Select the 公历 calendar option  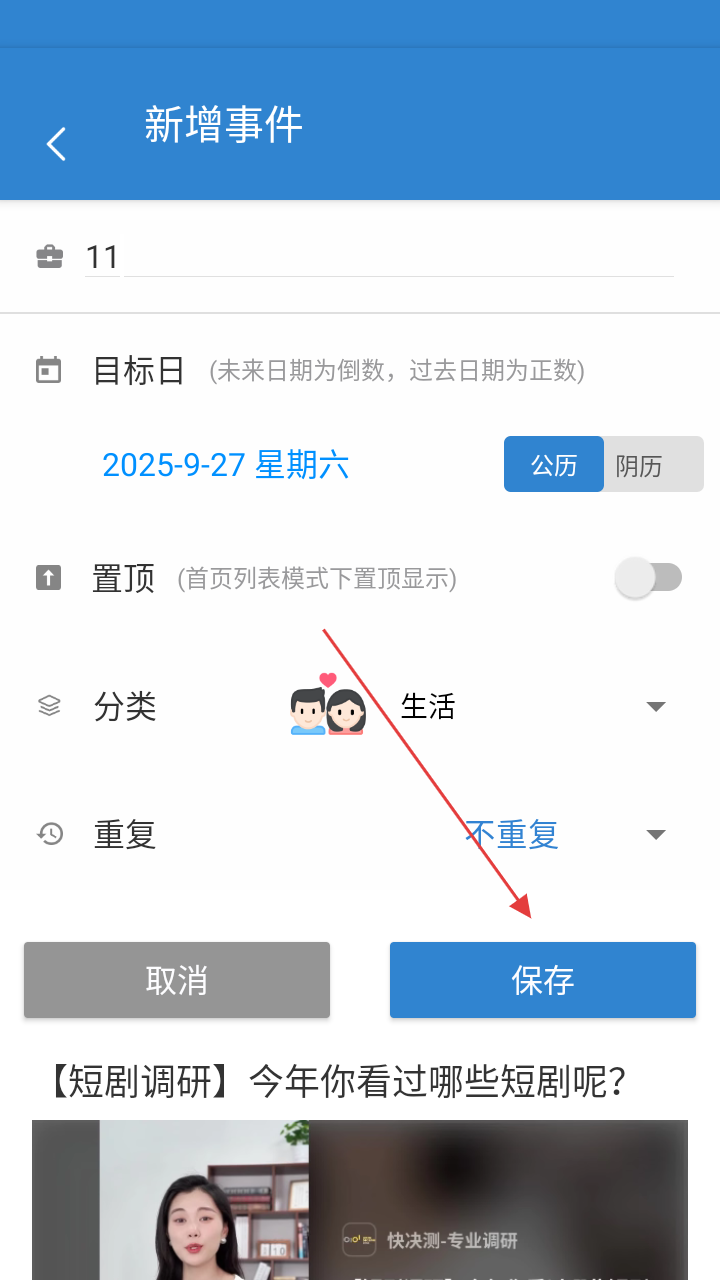554,465
